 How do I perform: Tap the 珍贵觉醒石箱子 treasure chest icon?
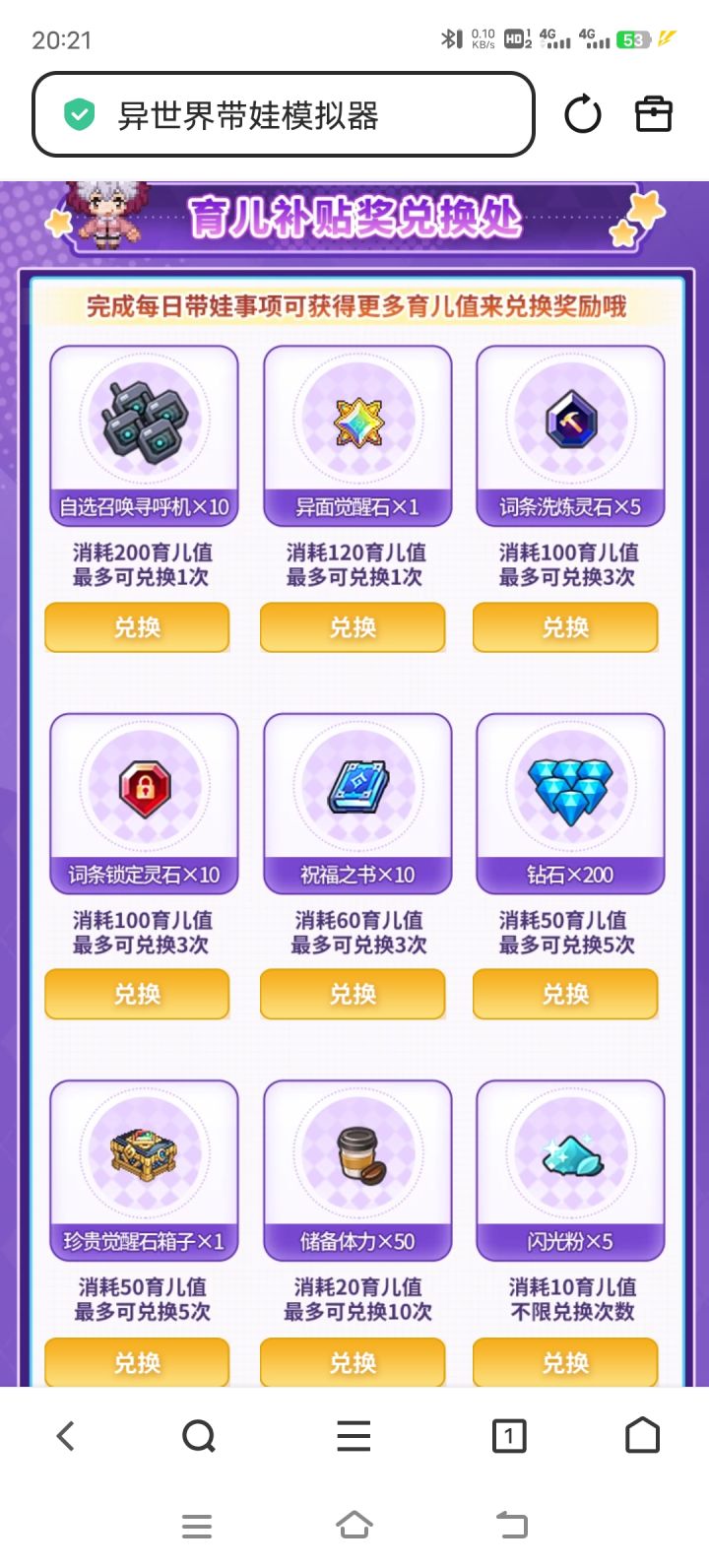tap(144, 1152)
